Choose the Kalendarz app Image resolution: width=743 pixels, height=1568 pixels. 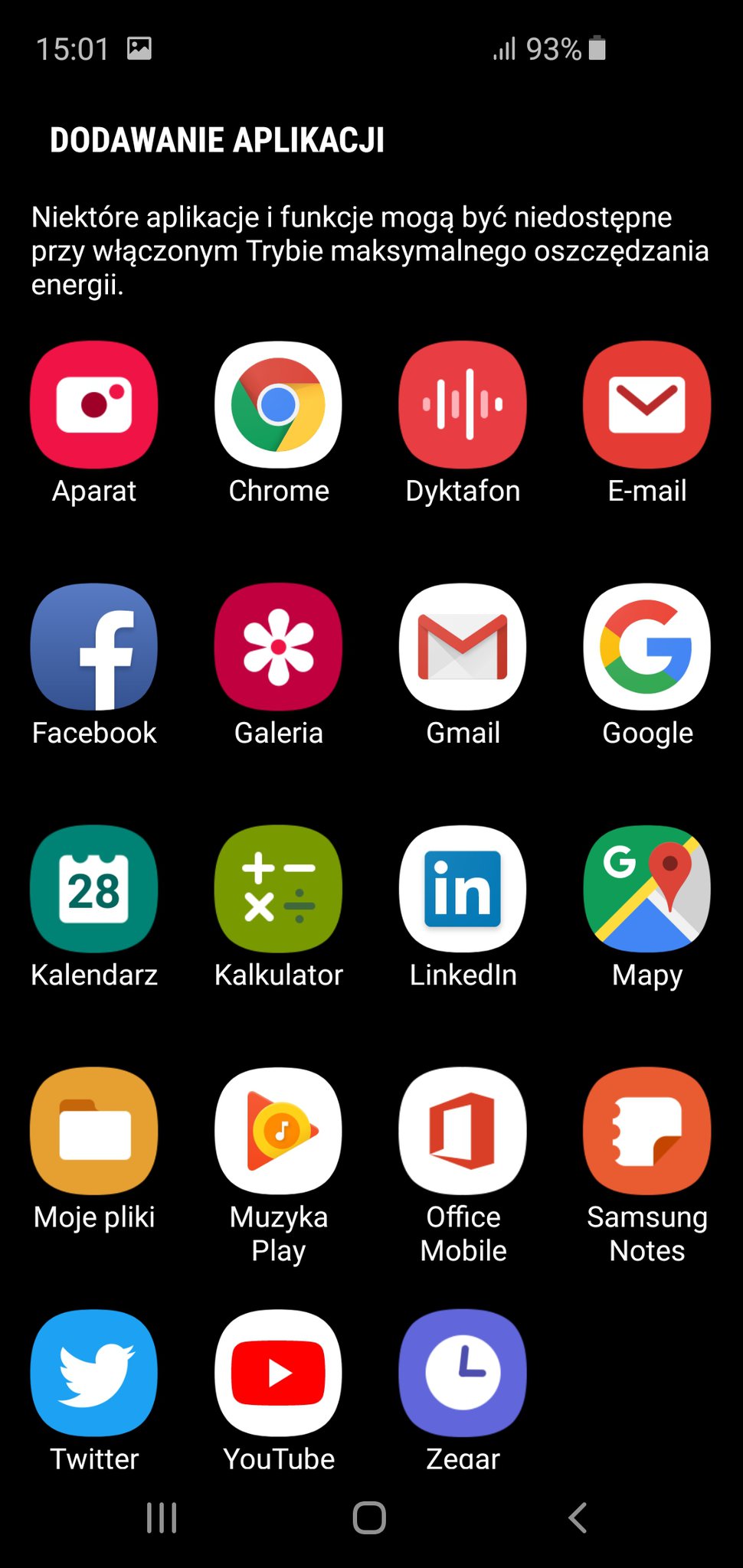(x=94, y=889)
